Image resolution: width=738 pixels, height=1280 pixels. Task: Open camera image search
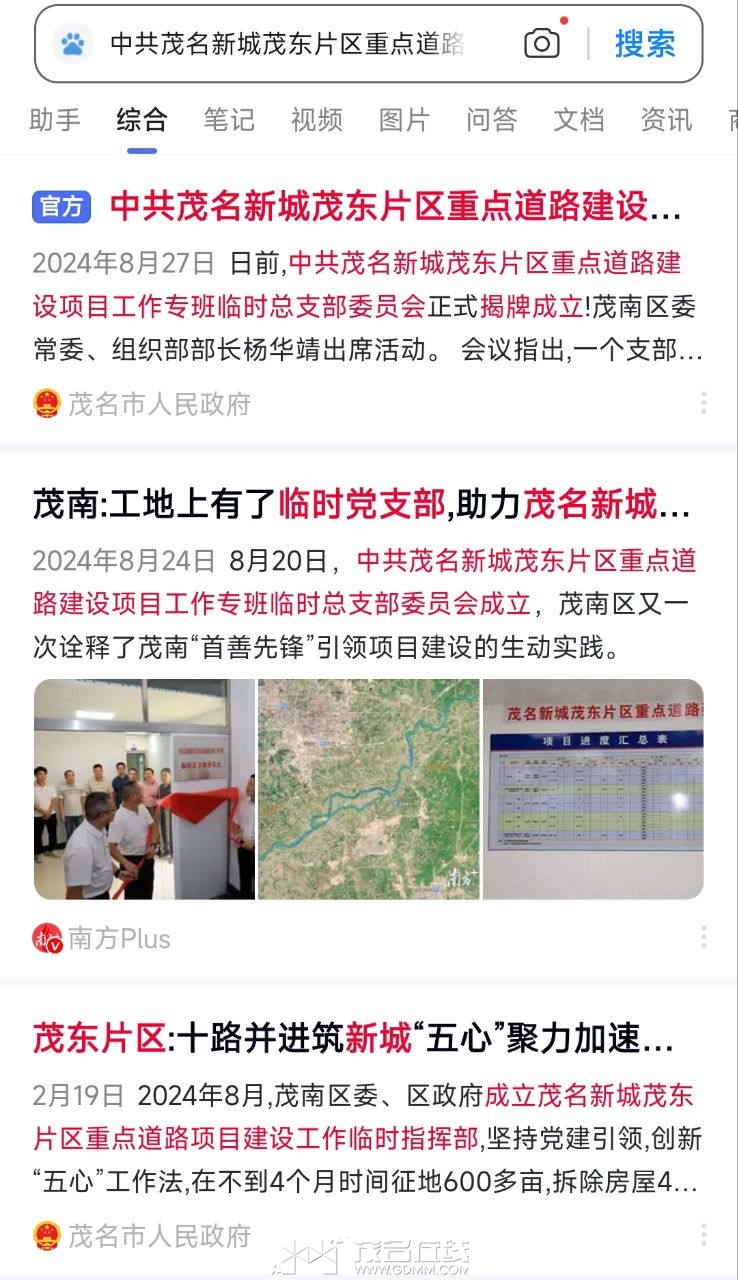(x=542, y=43)
